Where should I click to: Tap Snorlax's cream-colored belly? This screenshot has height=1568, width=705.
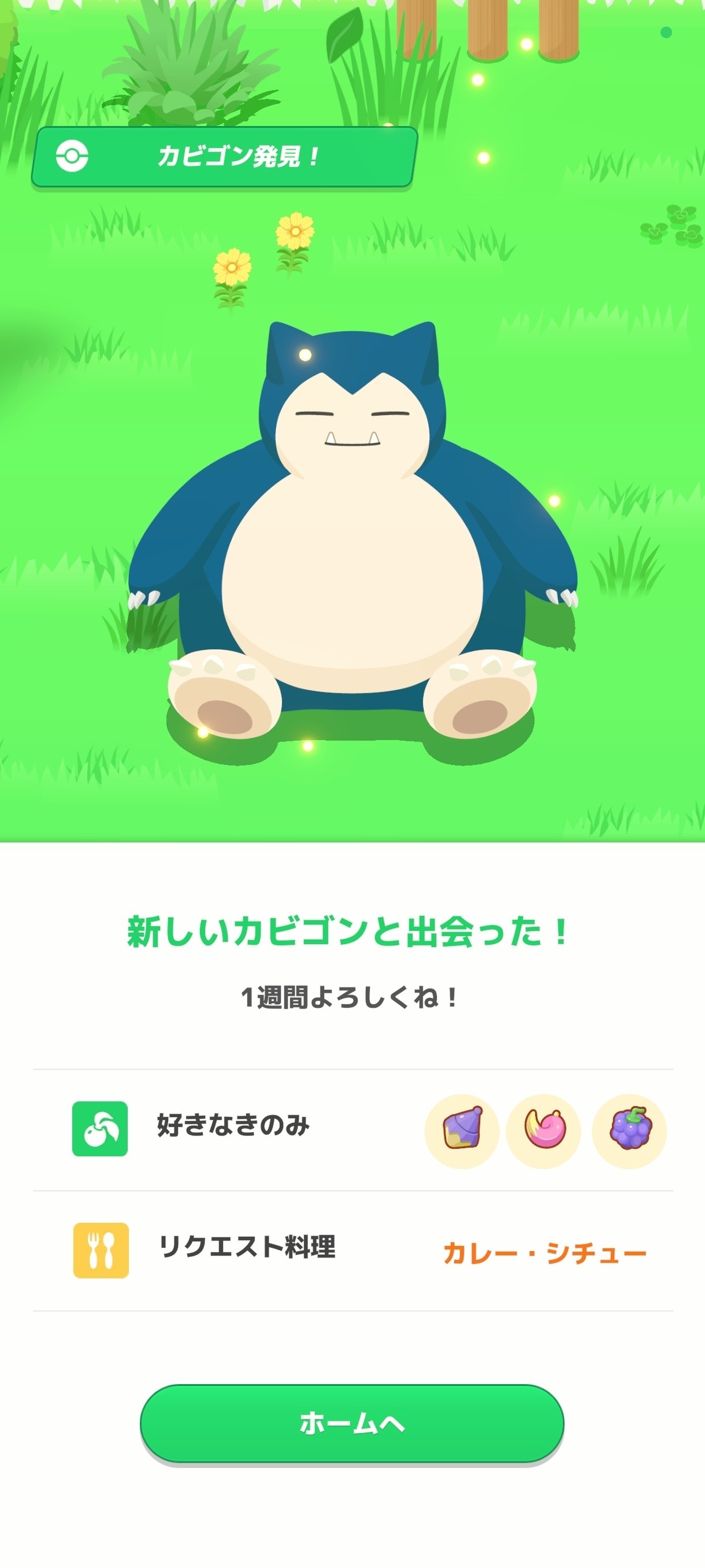click(x=351, y=578)
